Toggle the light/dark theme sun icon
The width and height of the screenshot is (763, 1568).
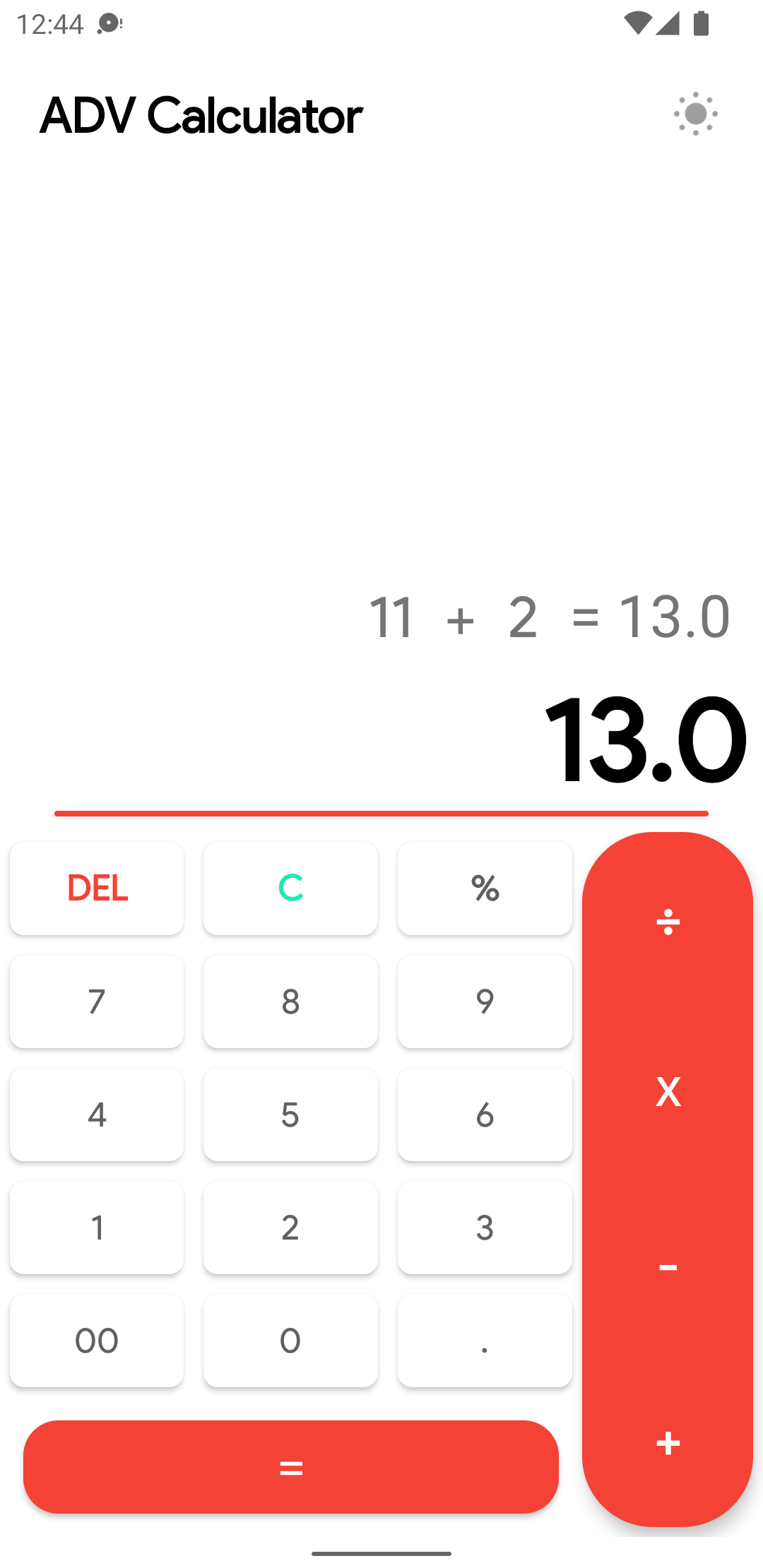click(695, 114)
